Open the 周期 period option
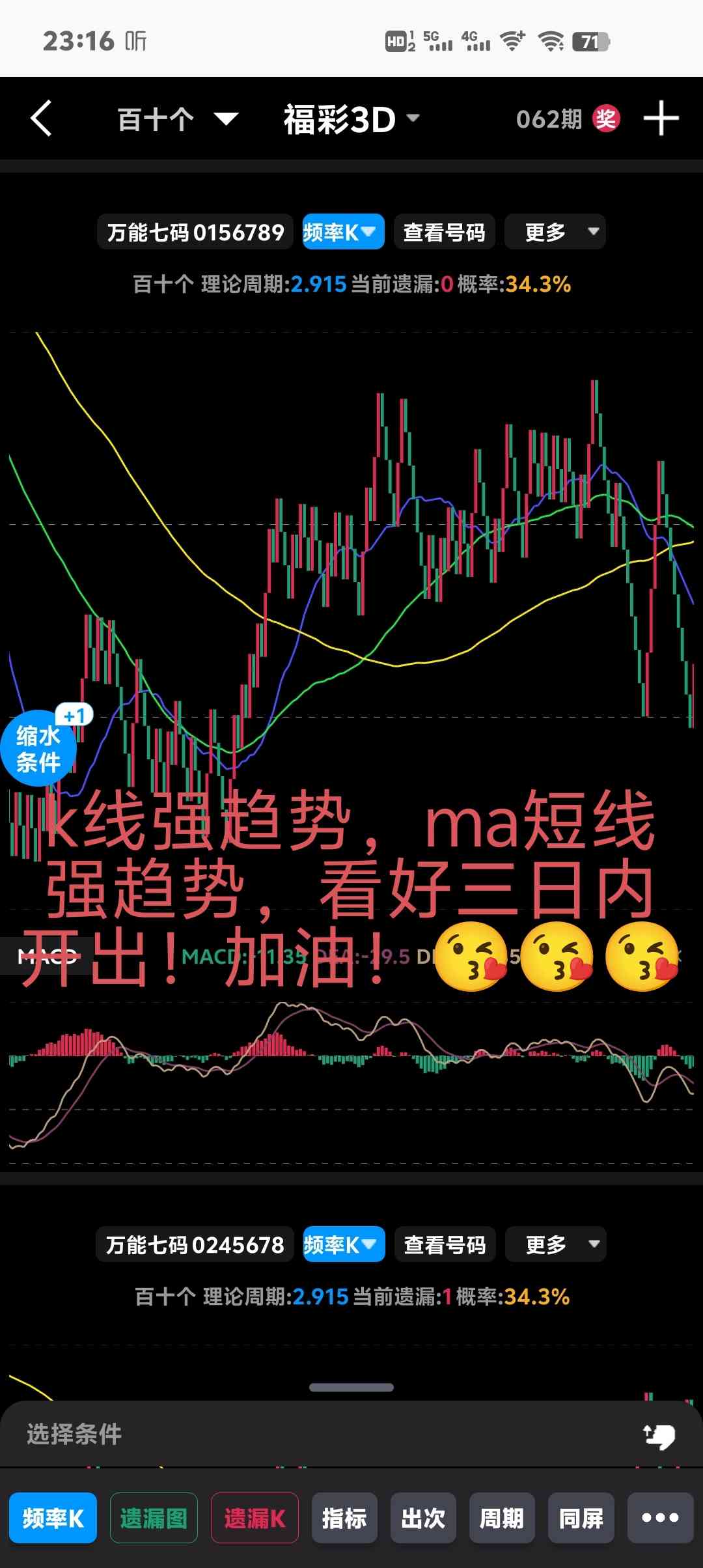703x1568 pixels. click(x=502, y=1519)
